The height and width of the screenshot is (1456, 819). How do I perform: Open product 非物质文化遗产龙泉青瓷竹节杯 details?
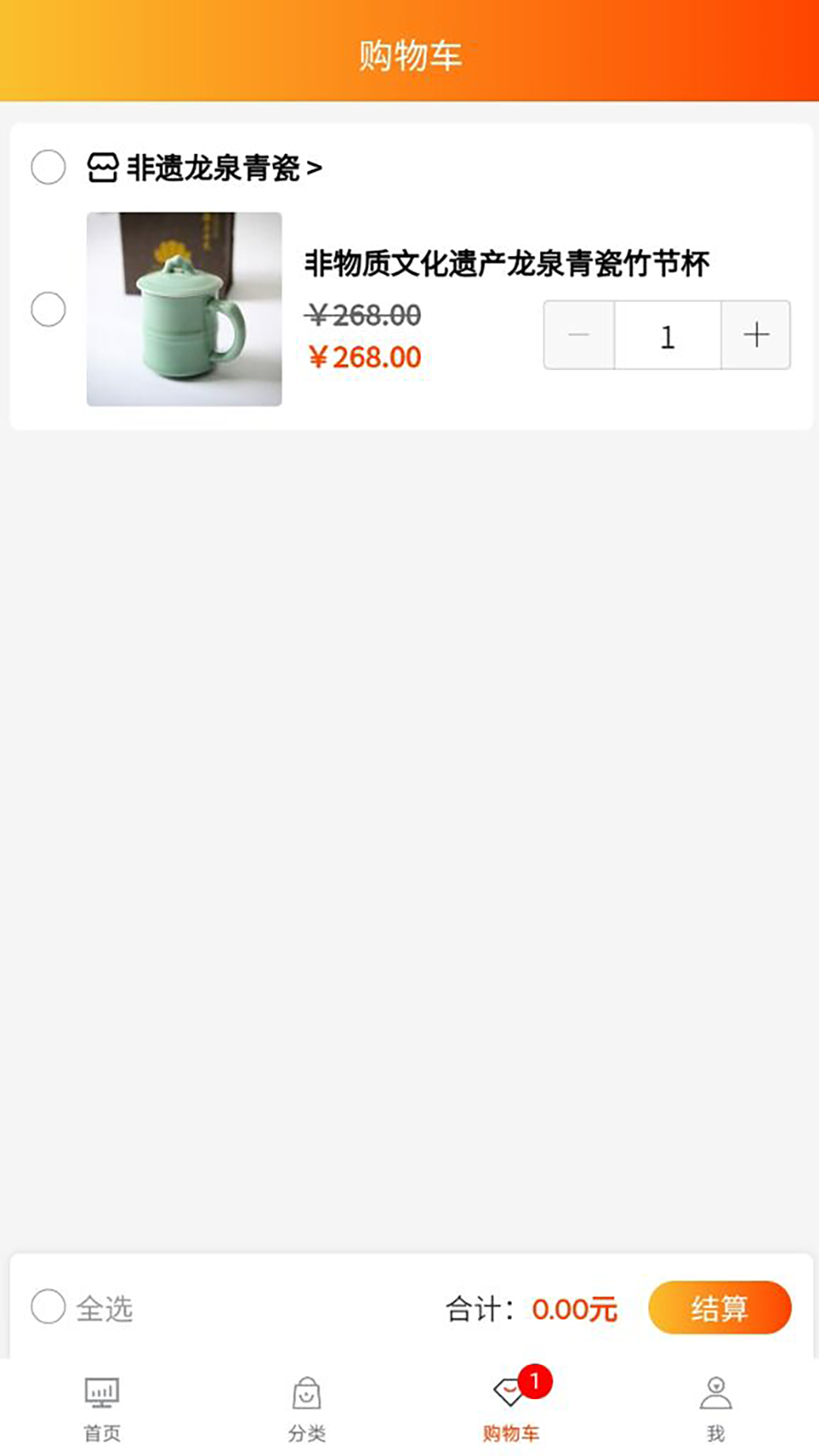(509, 262)
